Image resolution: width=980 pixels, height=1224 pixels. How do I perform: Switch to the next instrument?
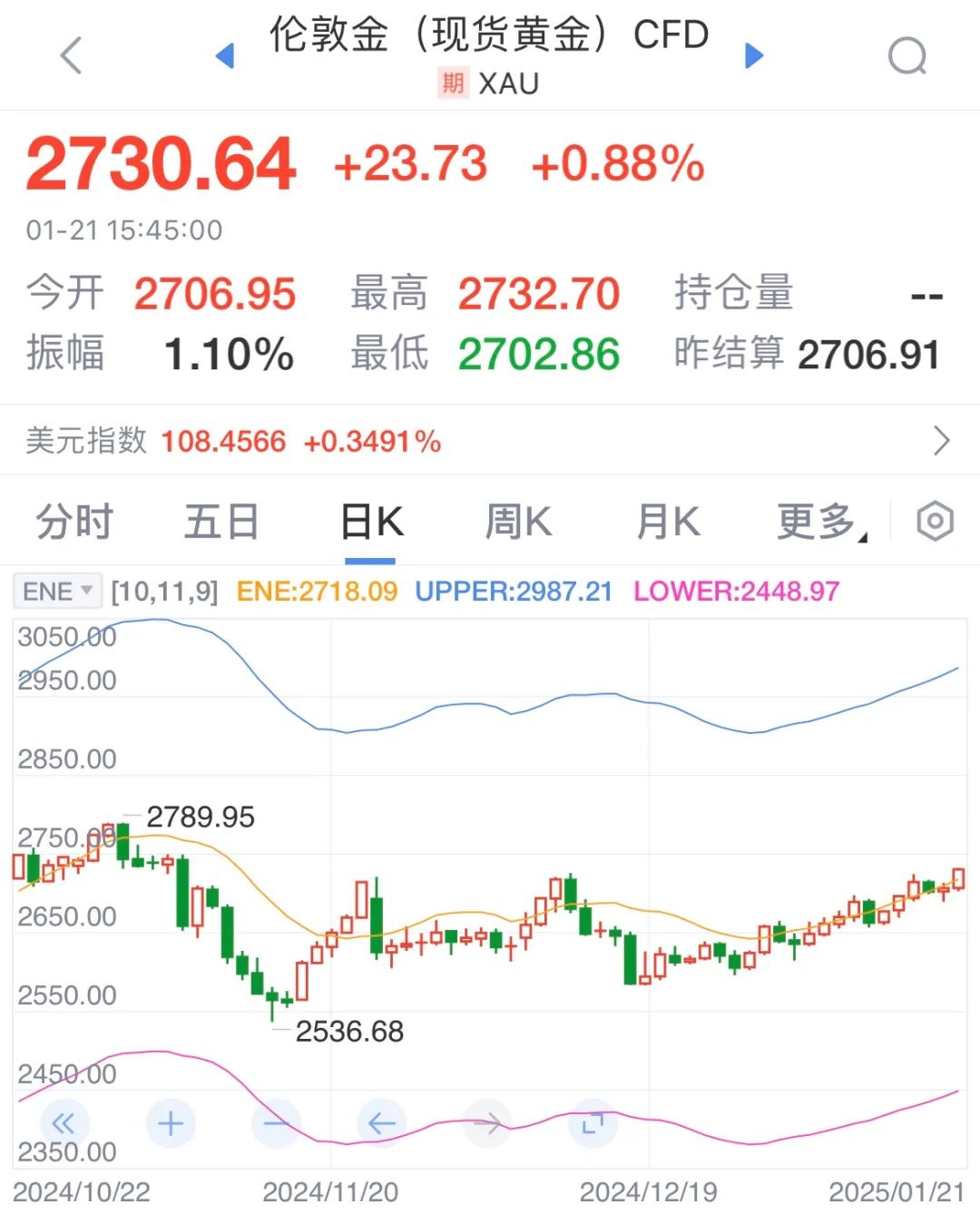click(x=754, y=56)
